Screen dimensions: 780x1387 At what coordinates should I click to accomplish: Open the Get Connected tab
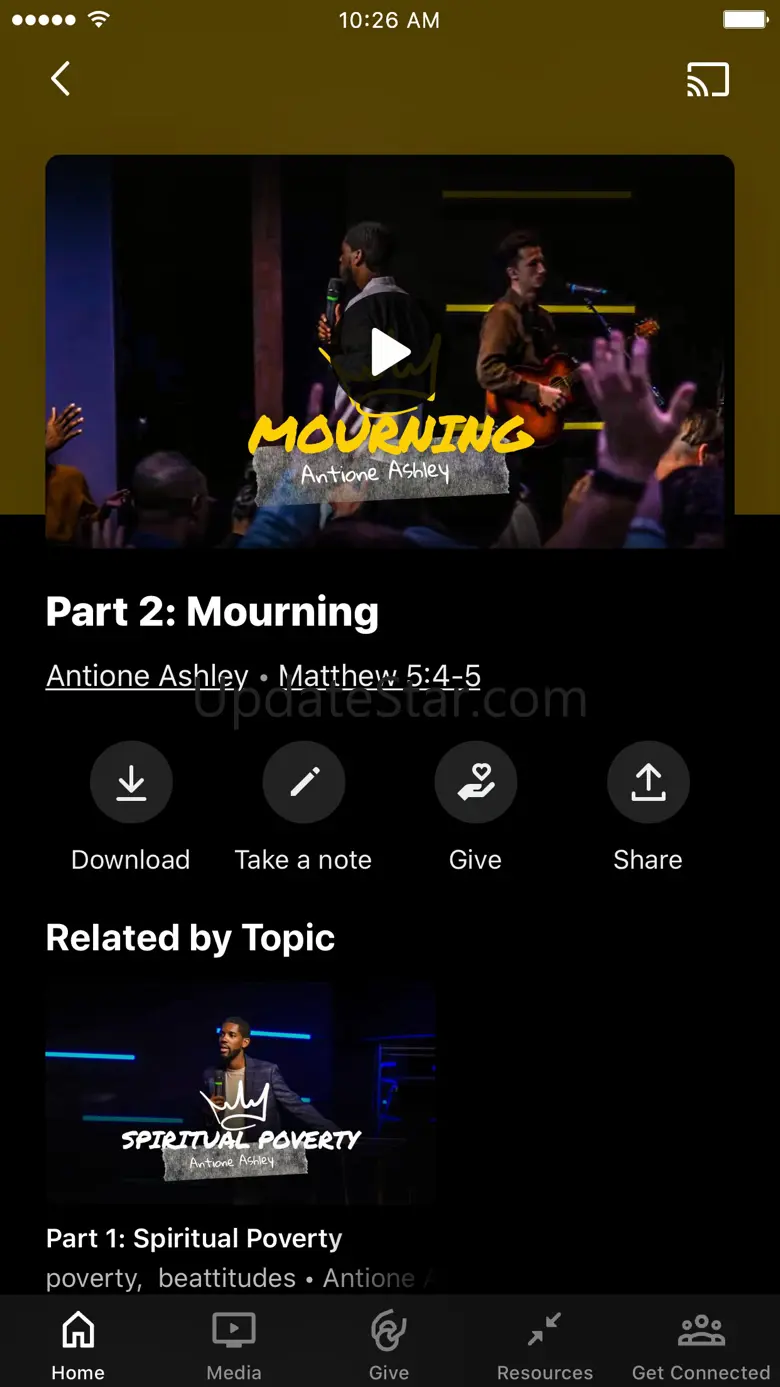point(701,1343)
